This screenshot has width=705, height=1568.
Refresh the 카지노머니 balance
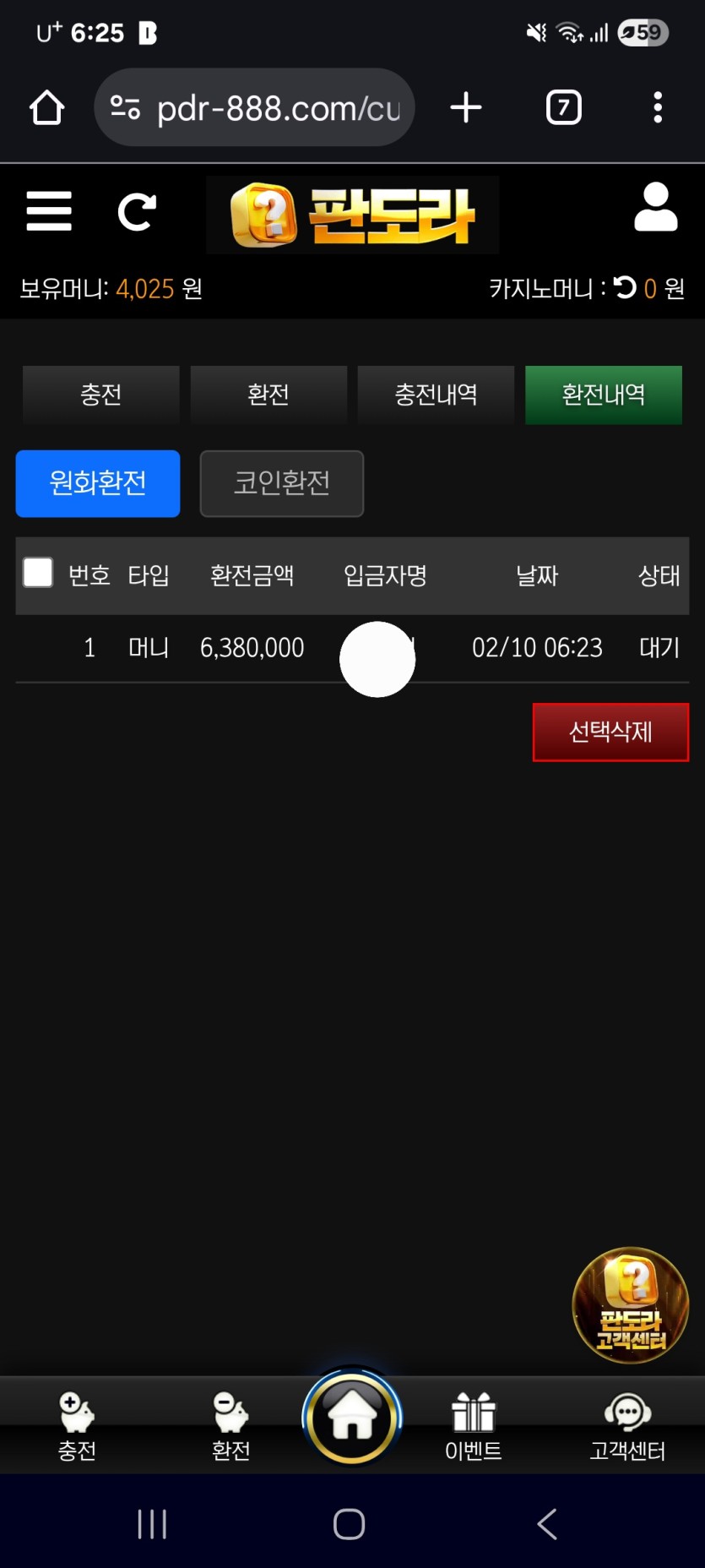tap(625, 288)
